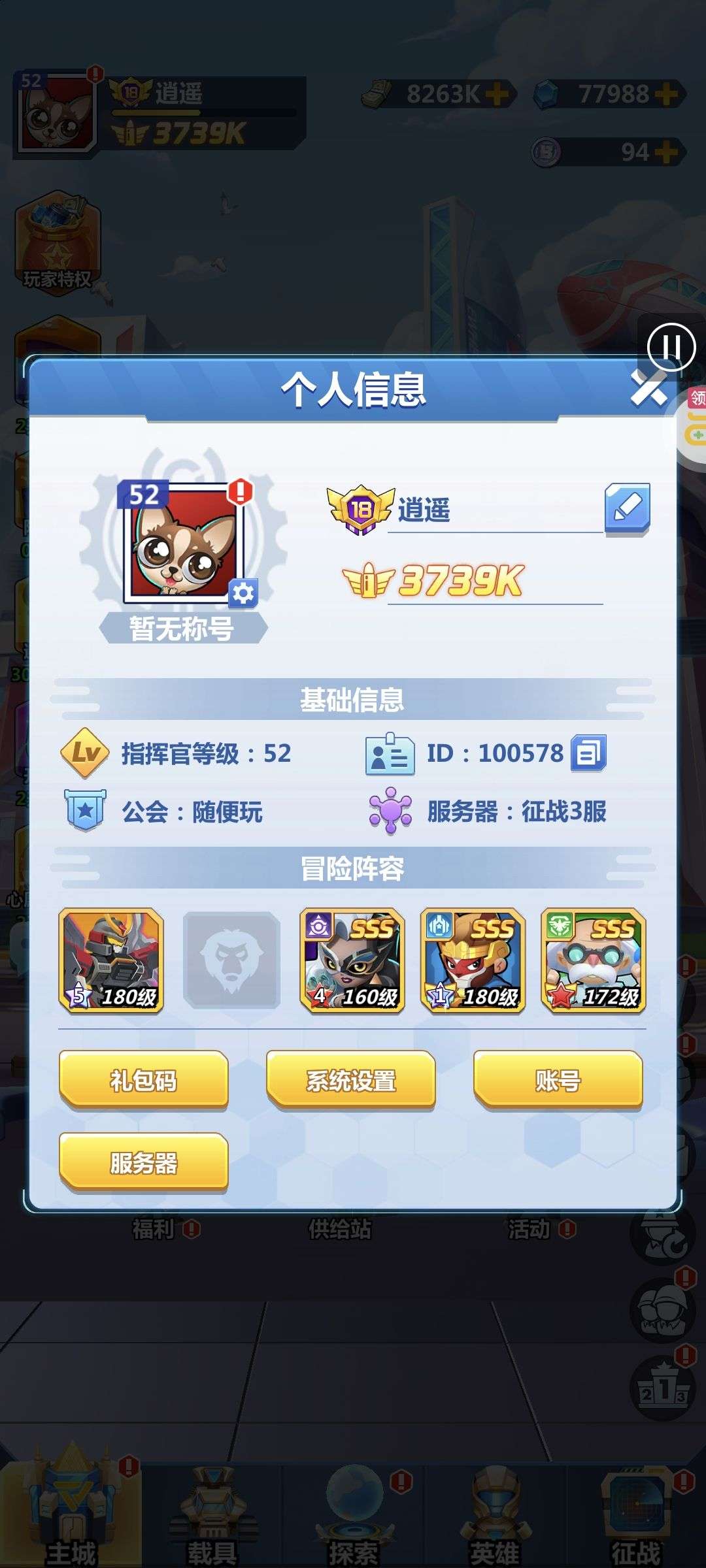
Task: View the 172级 SSS professor hero
Action: 594,960
